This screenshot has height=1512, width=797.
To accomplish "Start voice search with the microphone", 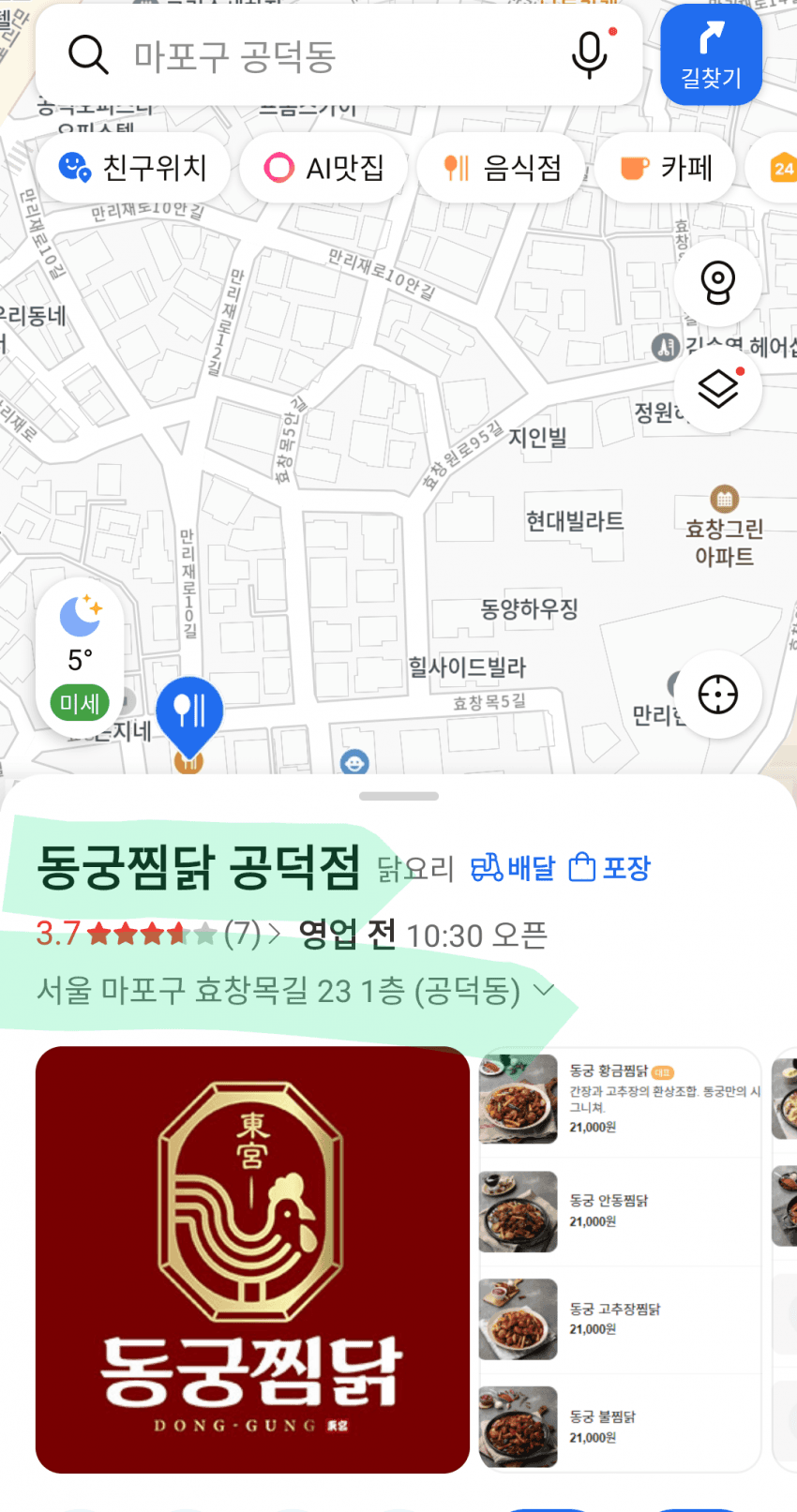I will point(590,54).
